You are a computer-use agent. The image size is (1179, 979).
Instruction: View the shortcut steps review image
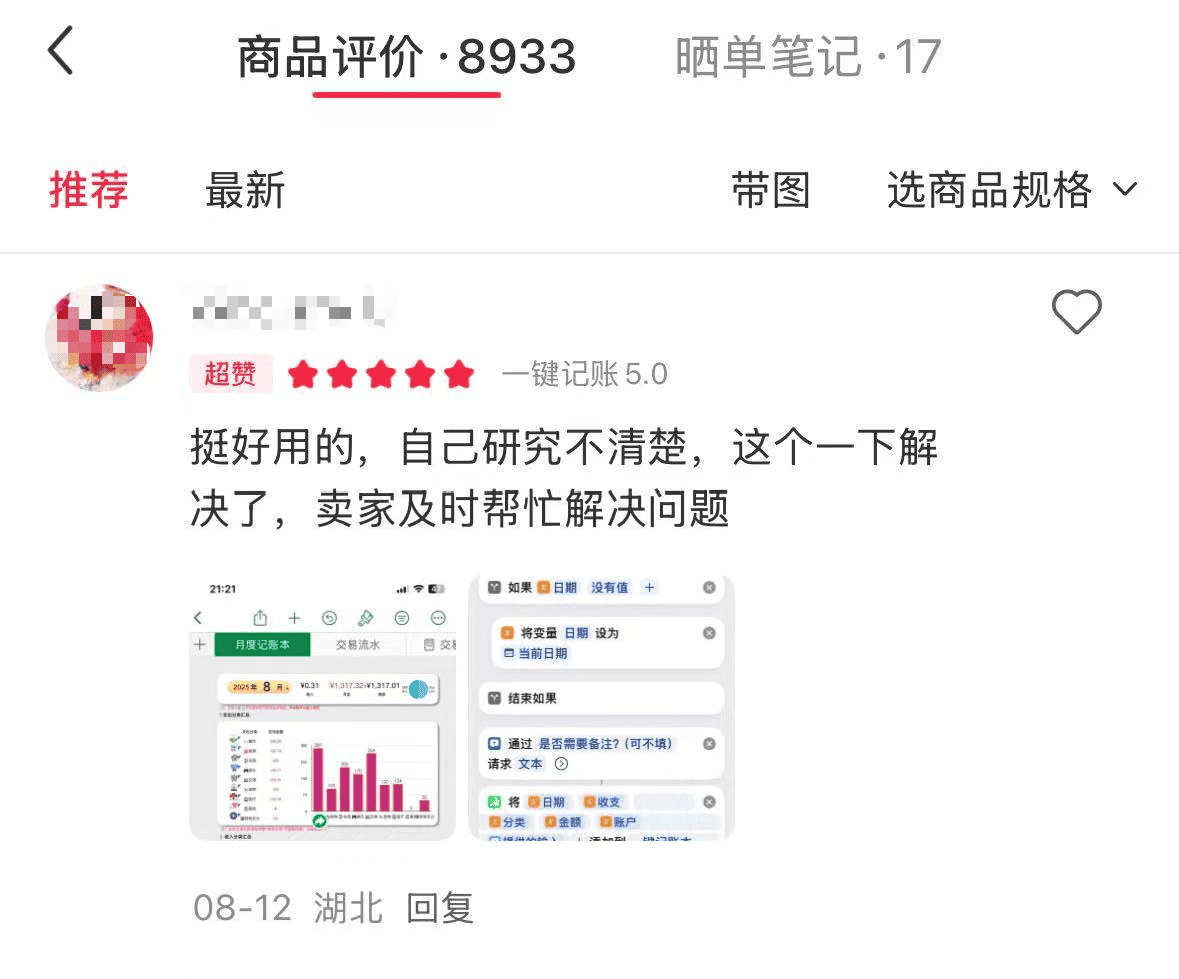point(601,708)
